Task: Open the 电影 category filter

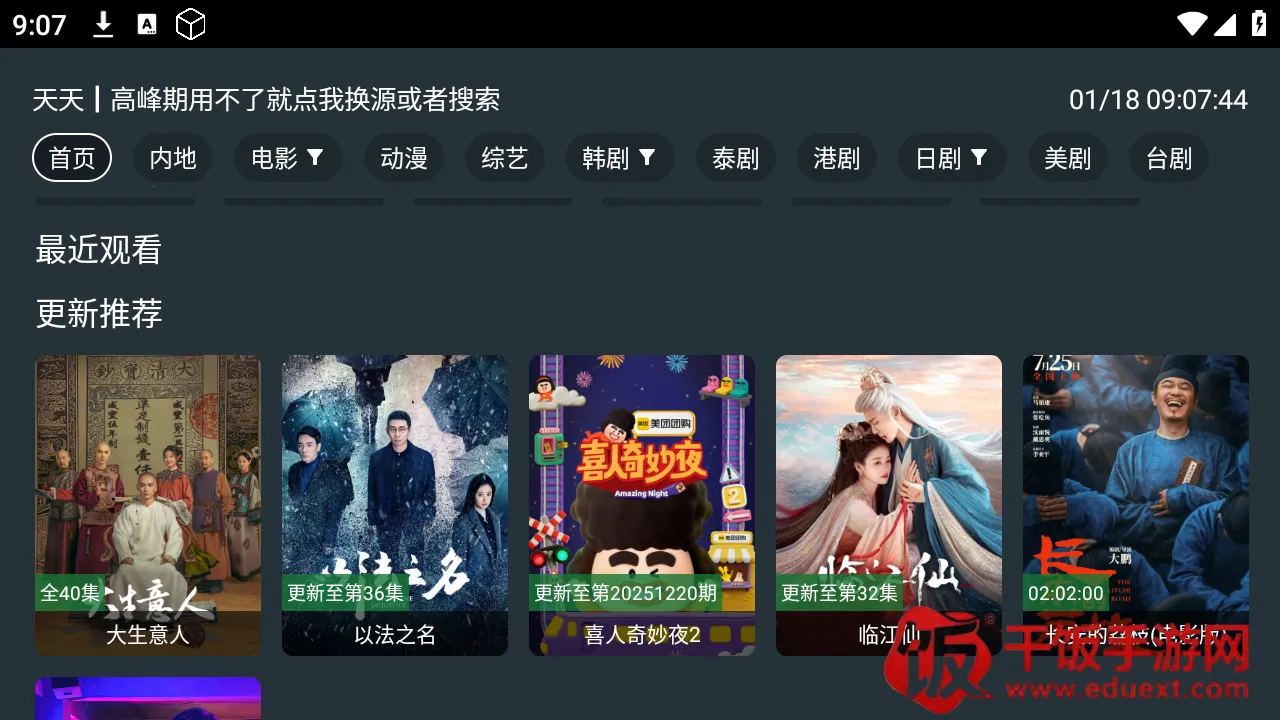Action: click(287, 158)
